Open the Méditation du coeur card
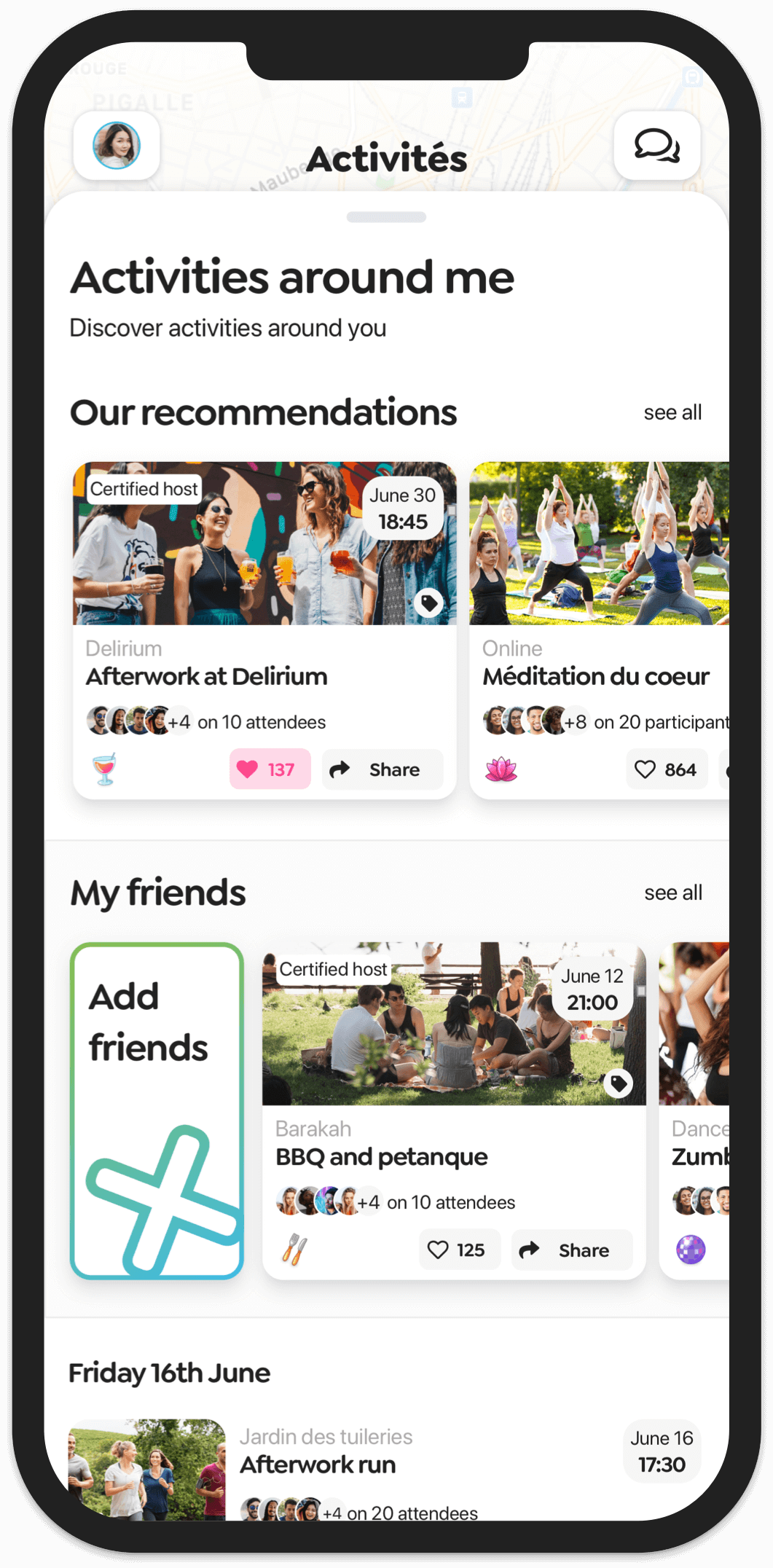Viewport: 773px width, 1568px height. point(596,676)
